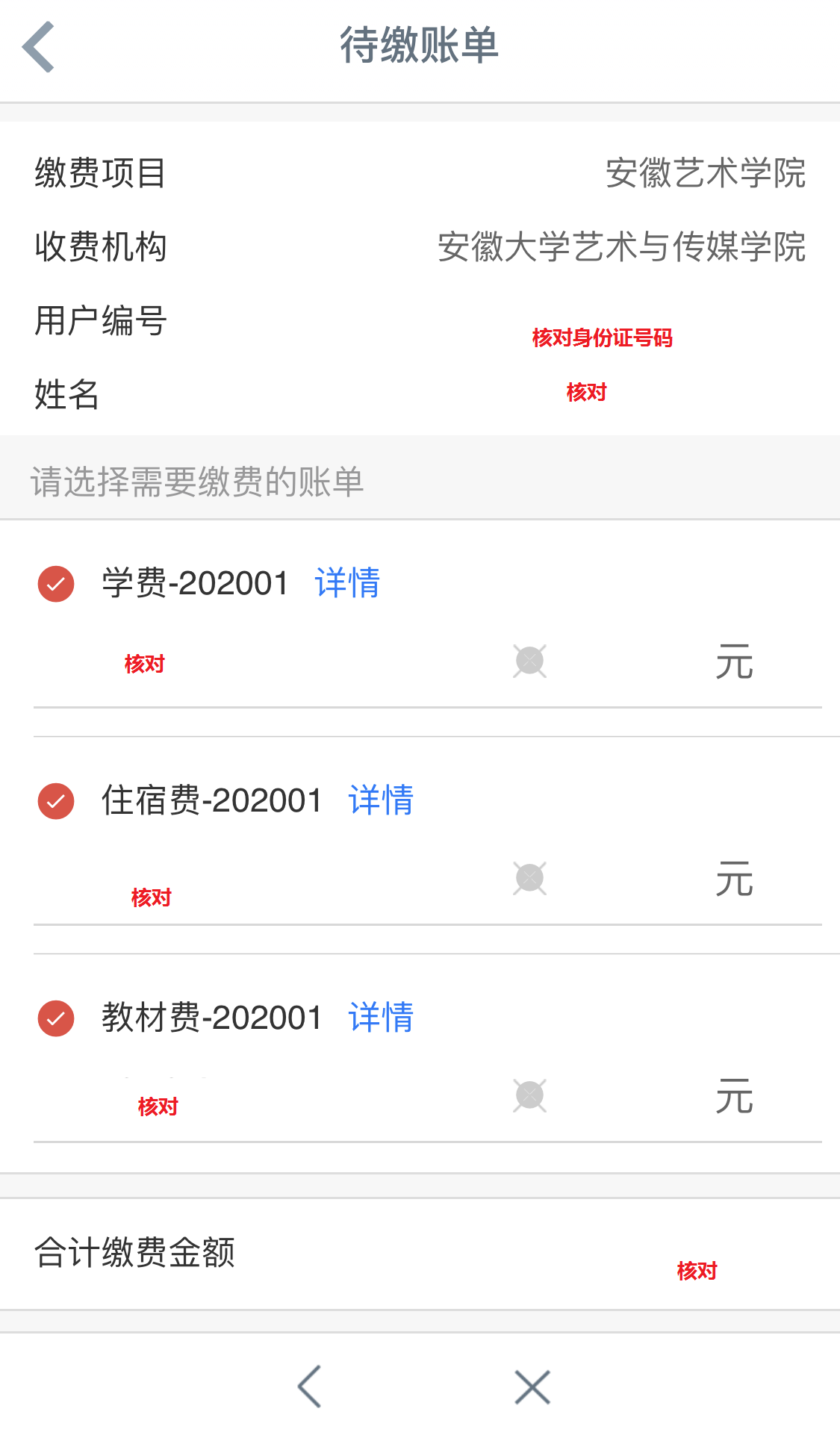Close the page with the bottom X

click(532, 1387)
